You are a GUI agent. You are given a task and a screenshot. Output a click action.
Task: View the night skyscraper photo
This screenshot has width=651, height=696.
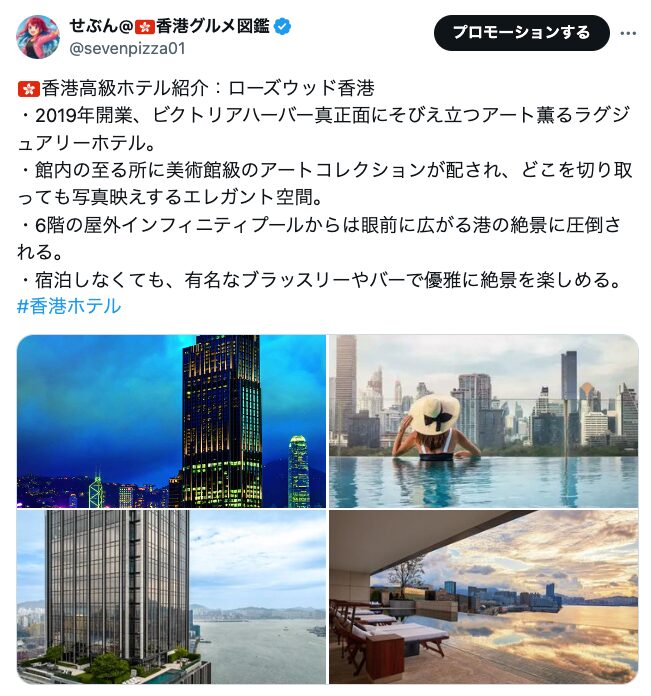click(171, 421)
